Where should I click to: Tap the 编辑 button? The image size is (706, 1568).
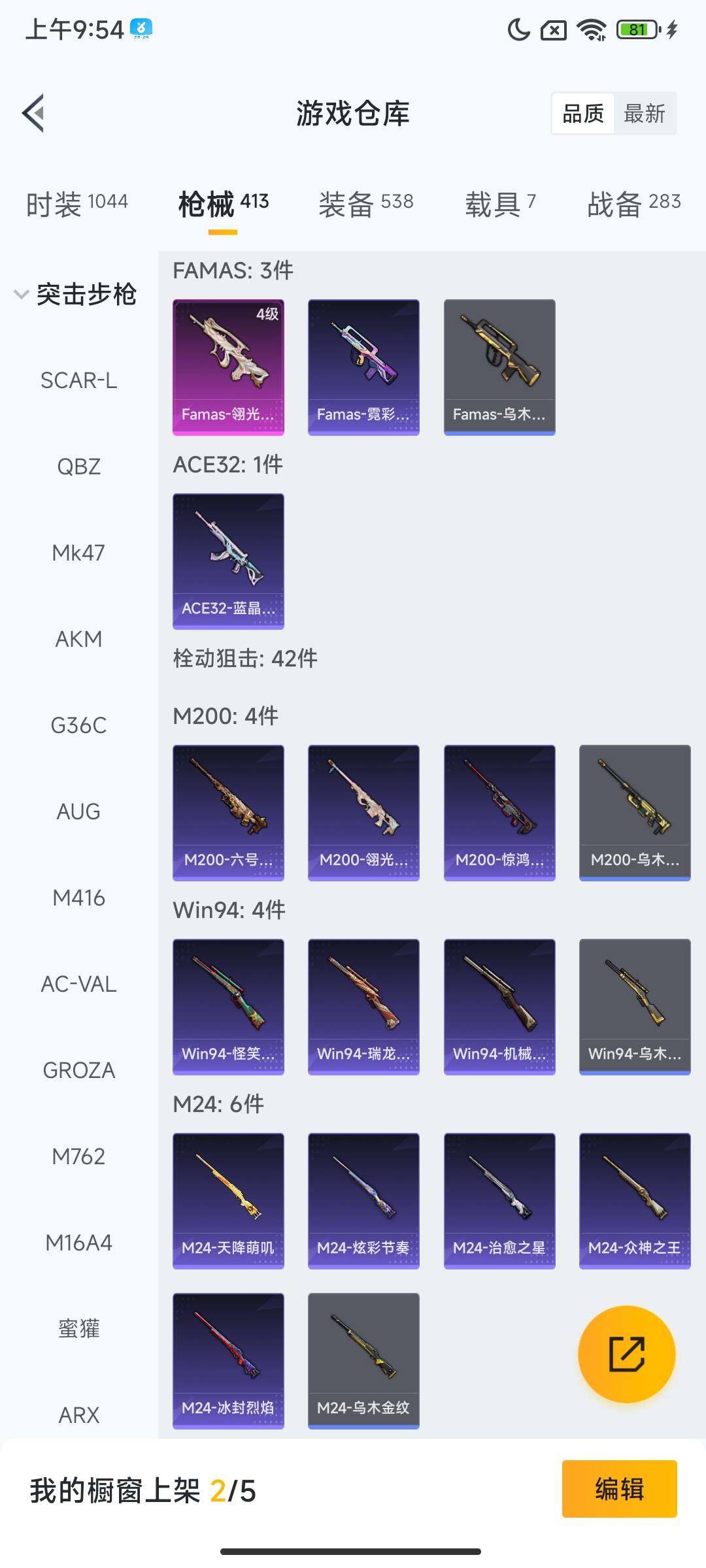(x=619, y=1489)
